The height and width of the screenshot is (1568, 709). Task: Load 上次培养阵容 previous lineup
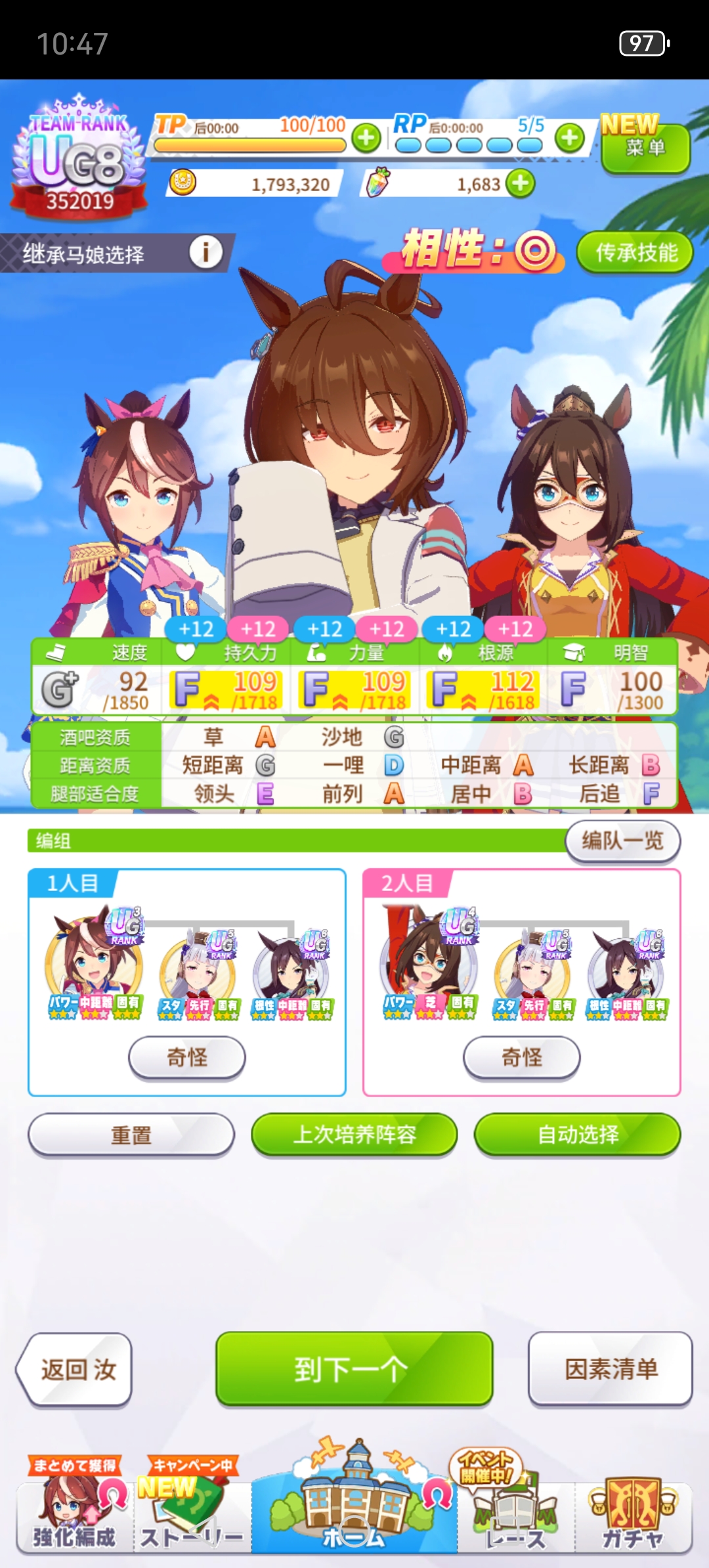tap(354, 1134)
